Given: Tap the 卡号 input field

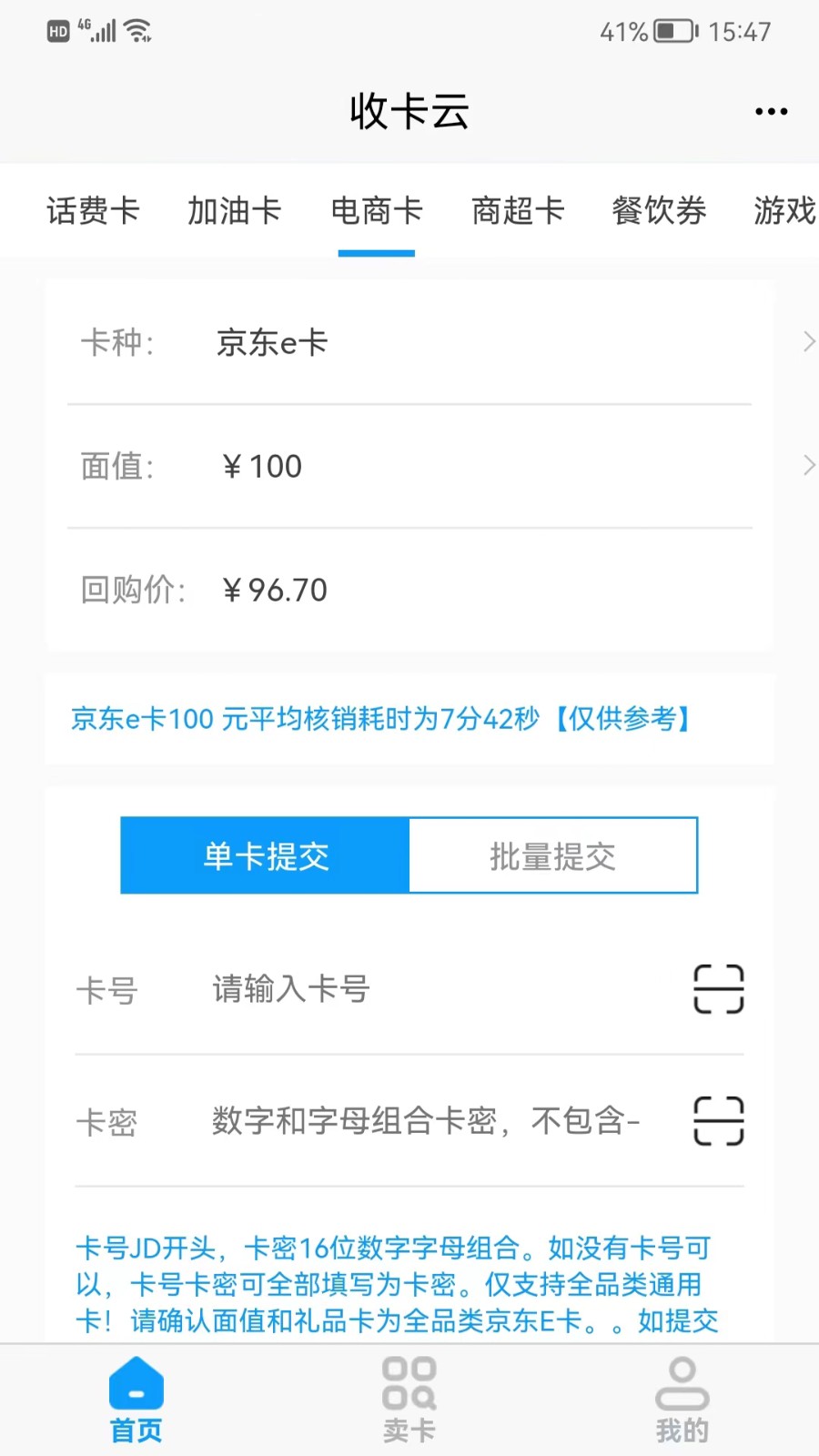Looking at the screenshot, I should (x=437, y=989).
